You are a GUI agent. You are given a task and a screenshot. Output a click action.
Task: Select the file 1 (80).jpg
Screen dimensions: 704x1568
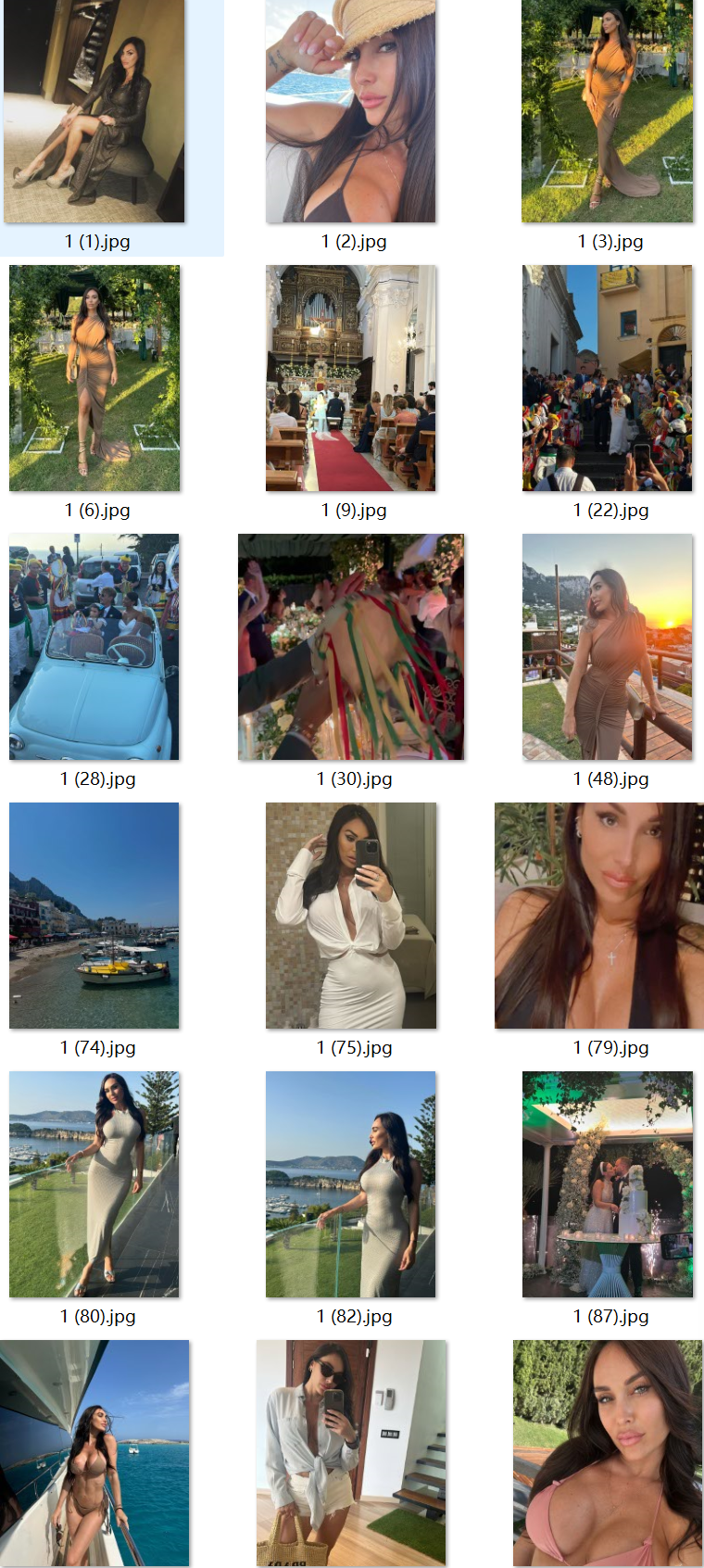click(x=94, y=1184)
